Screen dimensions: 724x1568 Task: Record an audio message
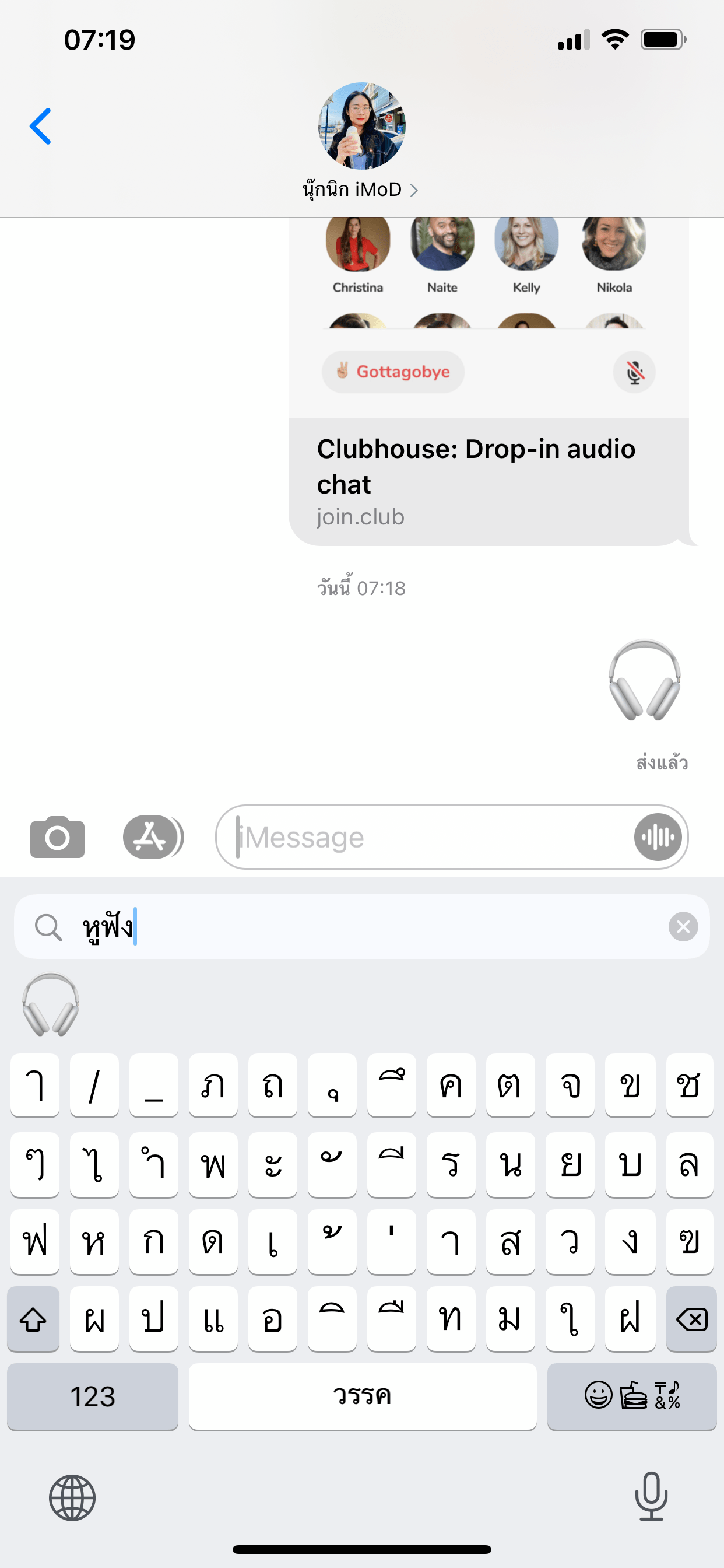657,837
